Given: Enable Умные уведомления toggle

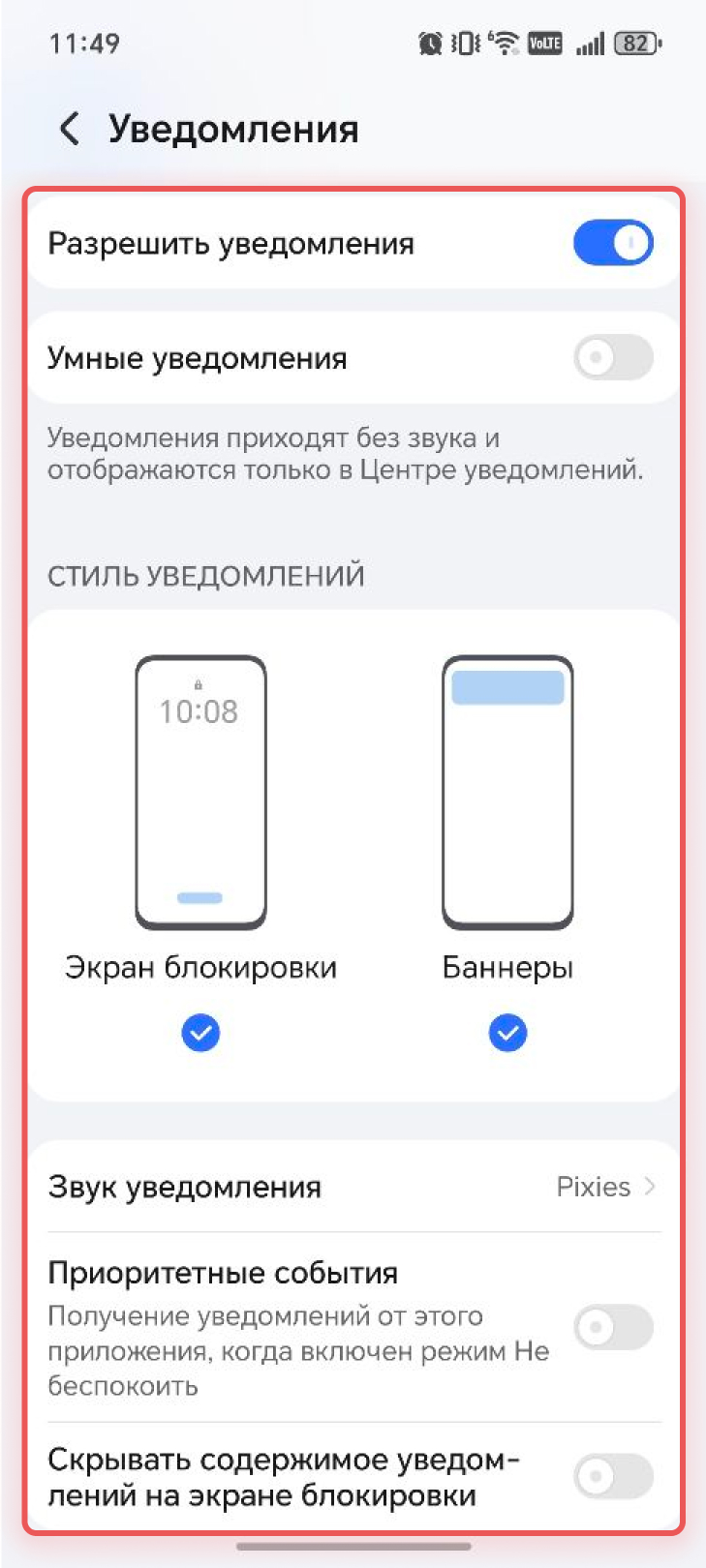Looking at the screenshot, I should (613, 358).
